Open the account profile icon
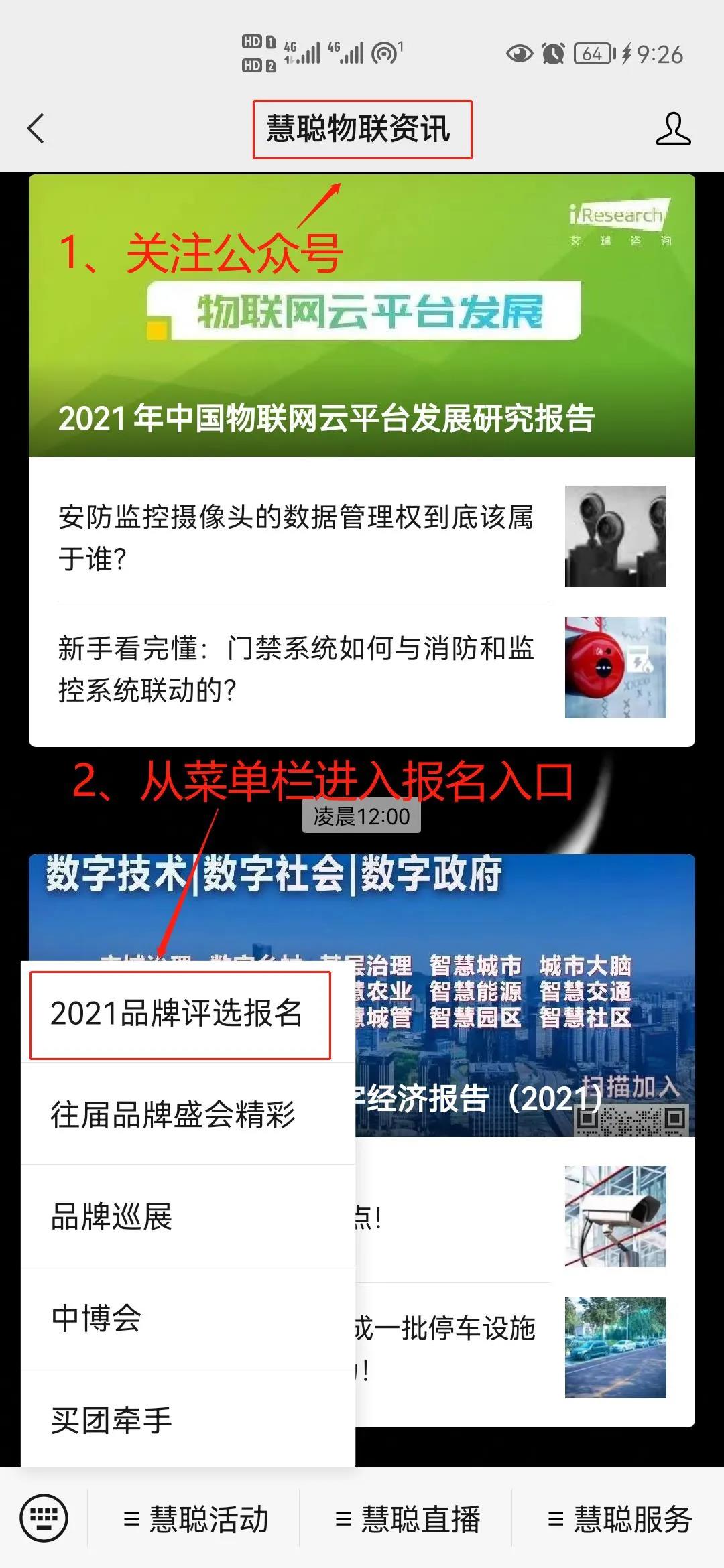The image size is (724, 1568). [x=673, y=129]
